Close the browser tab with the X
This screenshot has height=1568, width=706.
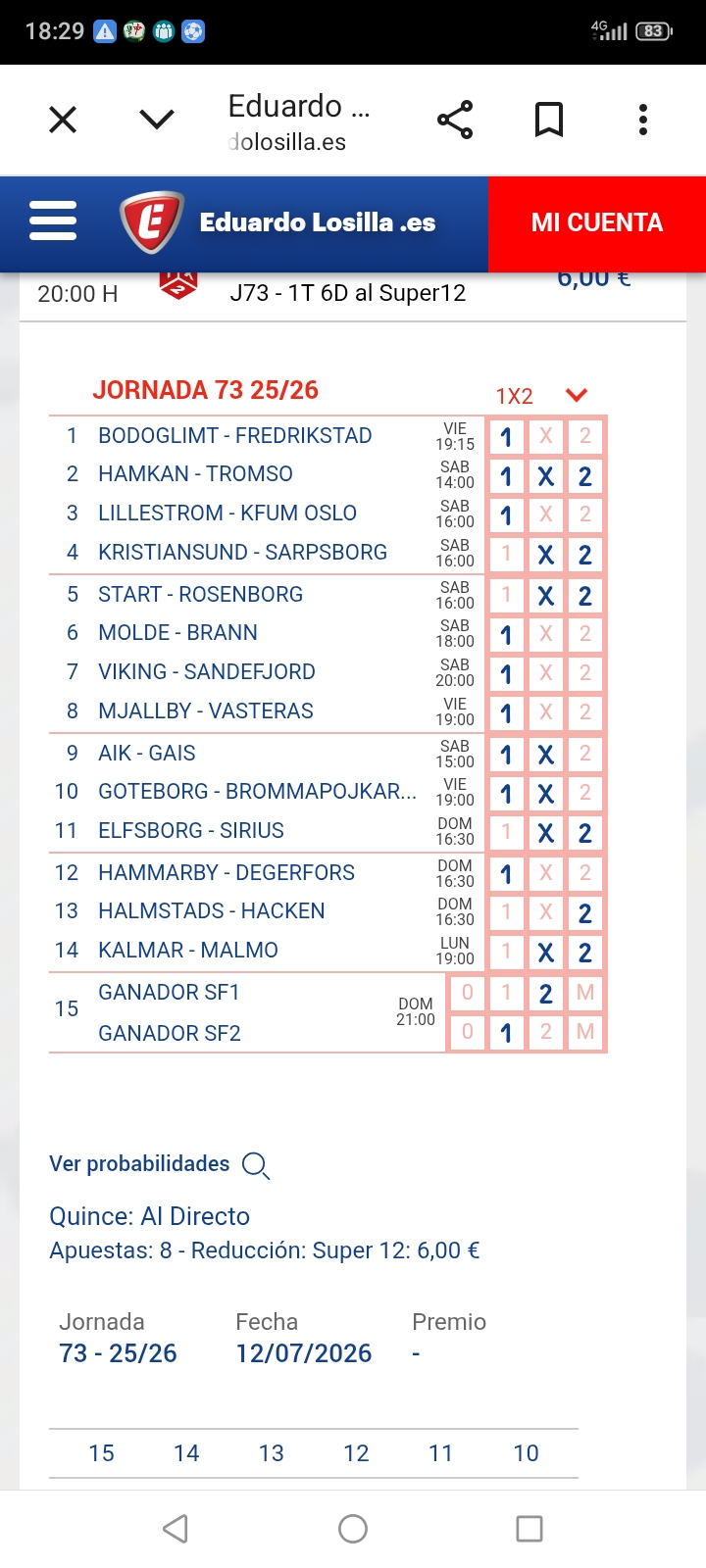63,120
